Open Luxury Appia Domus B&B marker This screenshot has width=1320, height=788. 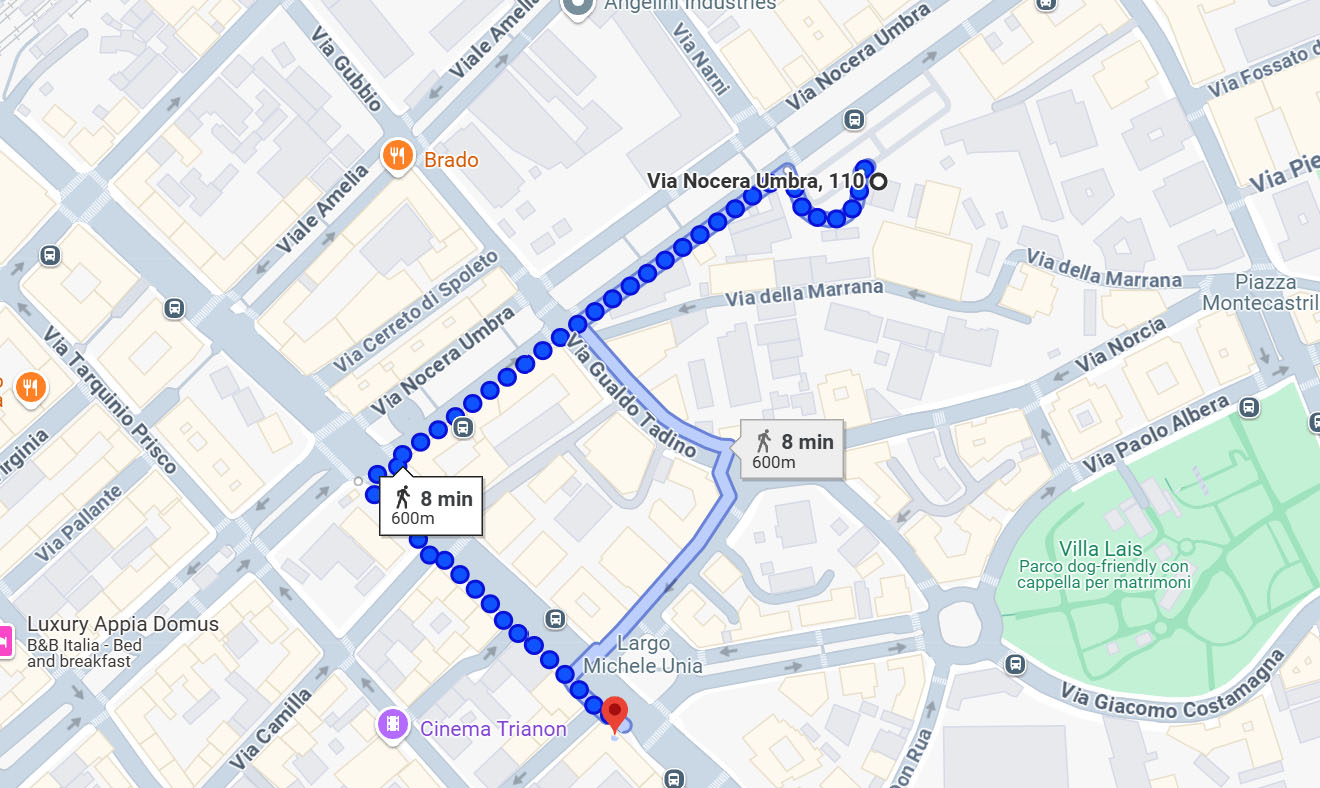(x=4, y=638)
